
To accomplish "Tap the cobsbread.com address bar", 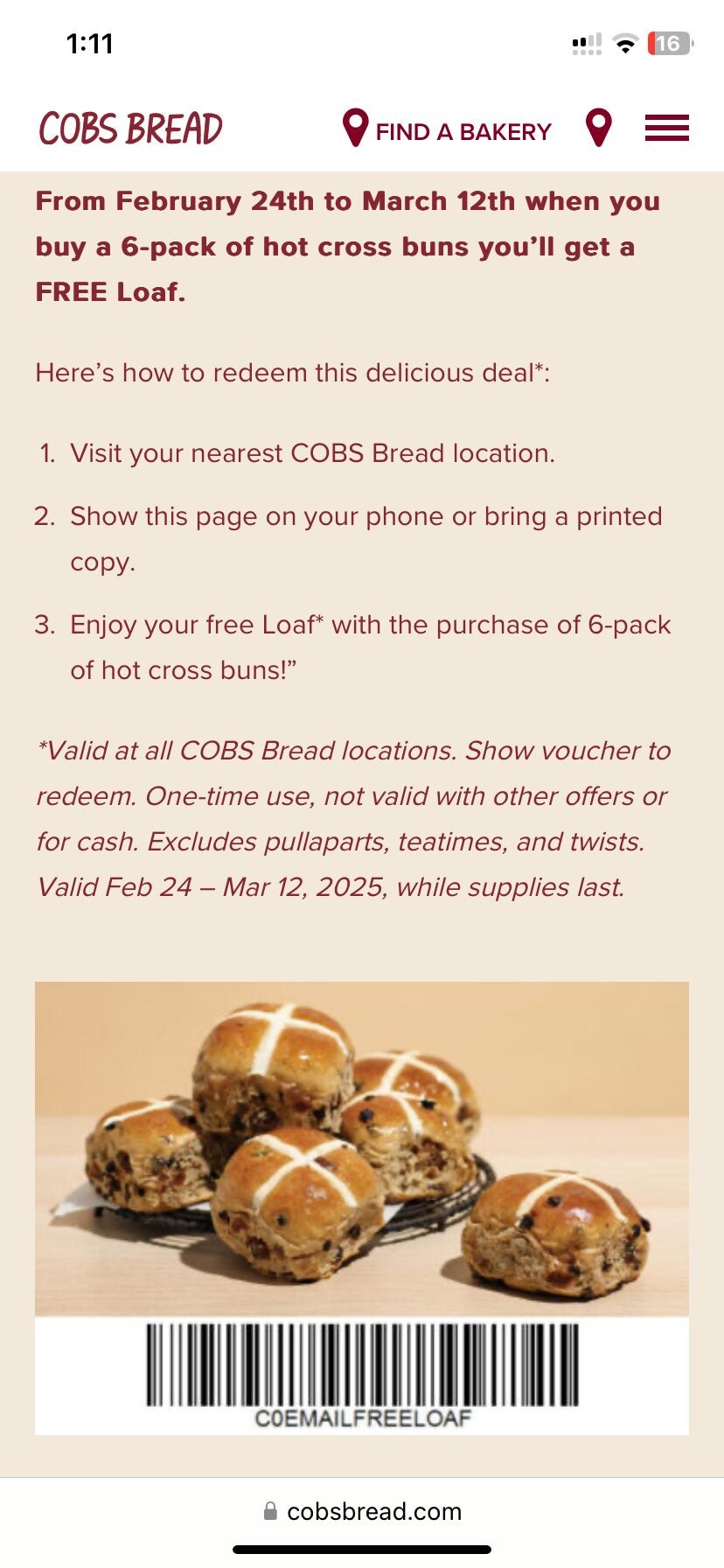I will pos(376,1511).
